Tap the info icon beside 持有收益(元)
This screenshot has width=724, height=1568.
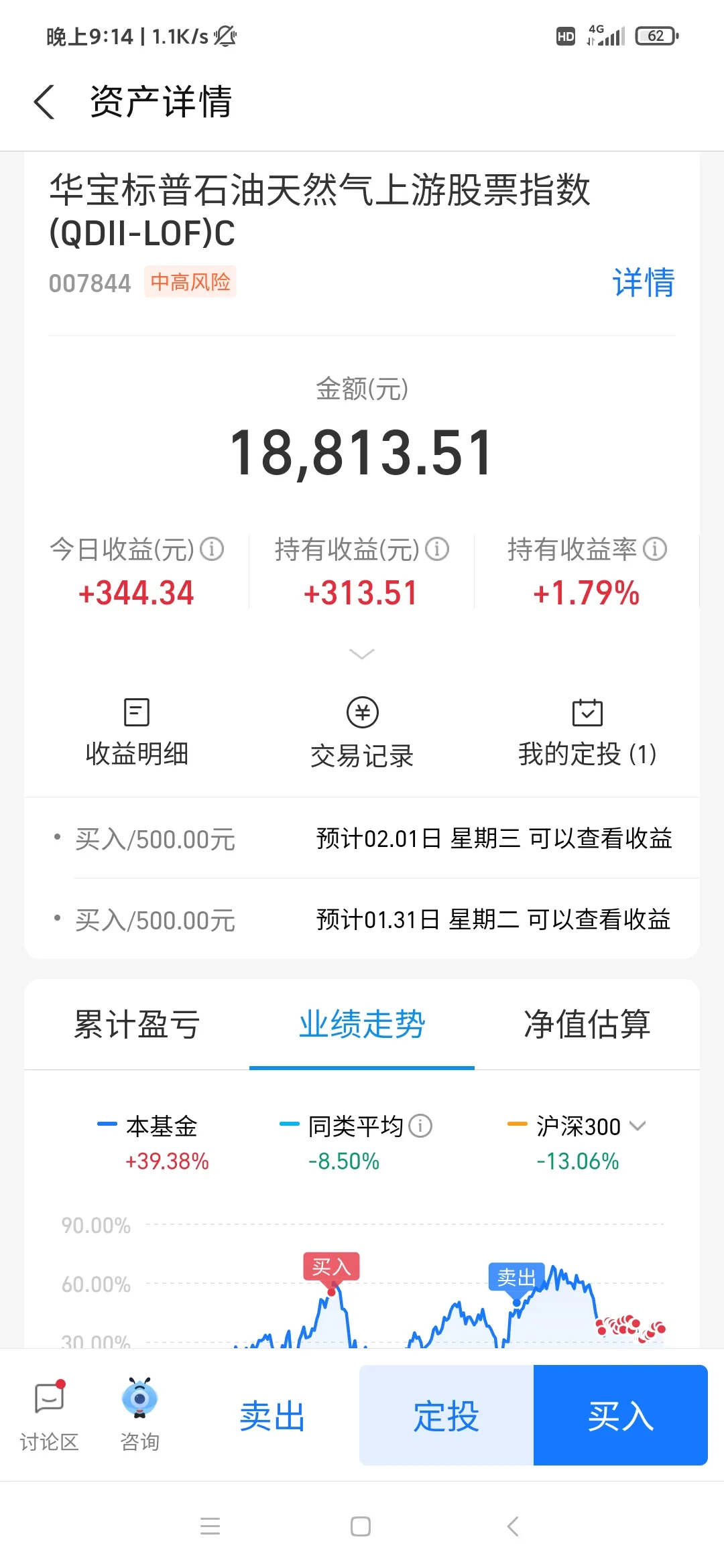(437, 549)
